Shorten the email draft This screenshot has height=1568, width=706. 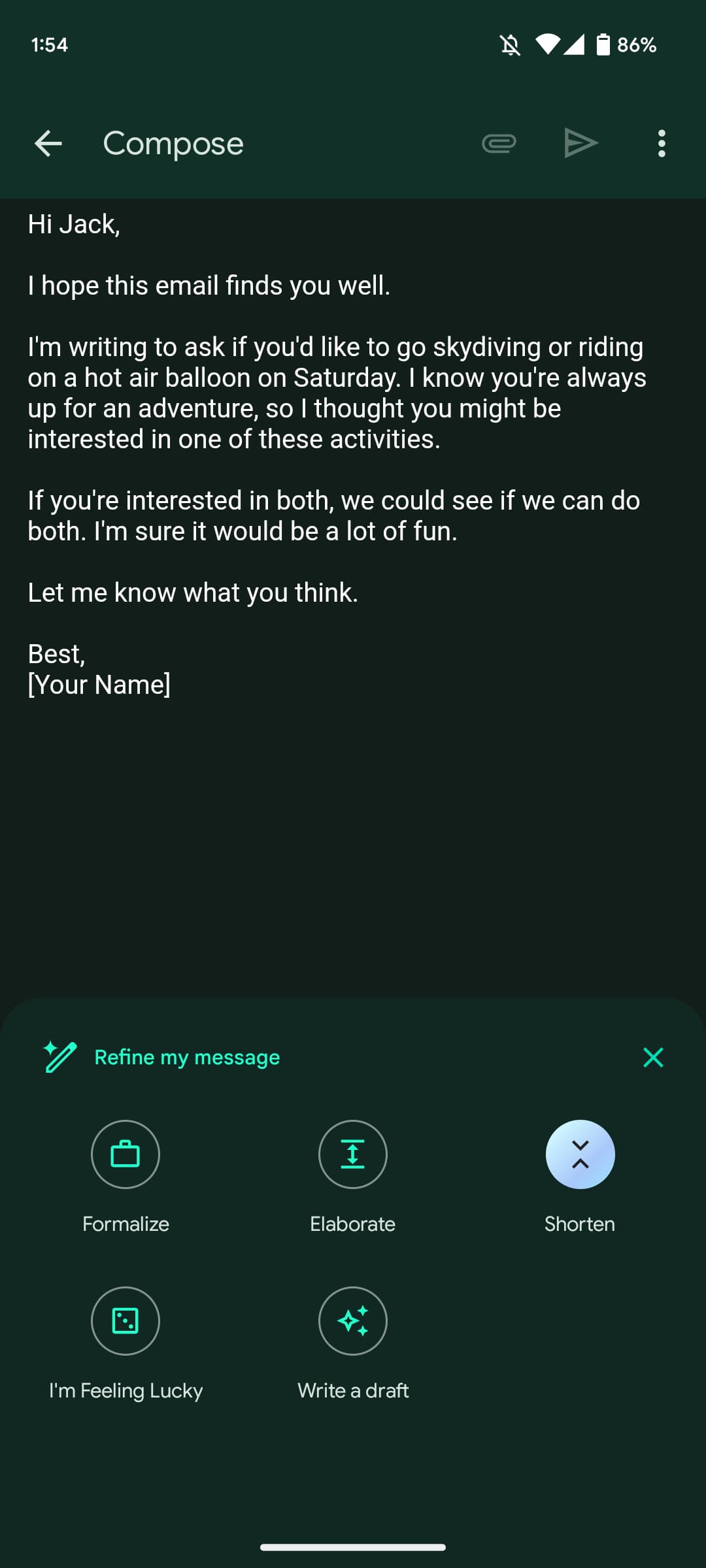[x=580, y=1154]
